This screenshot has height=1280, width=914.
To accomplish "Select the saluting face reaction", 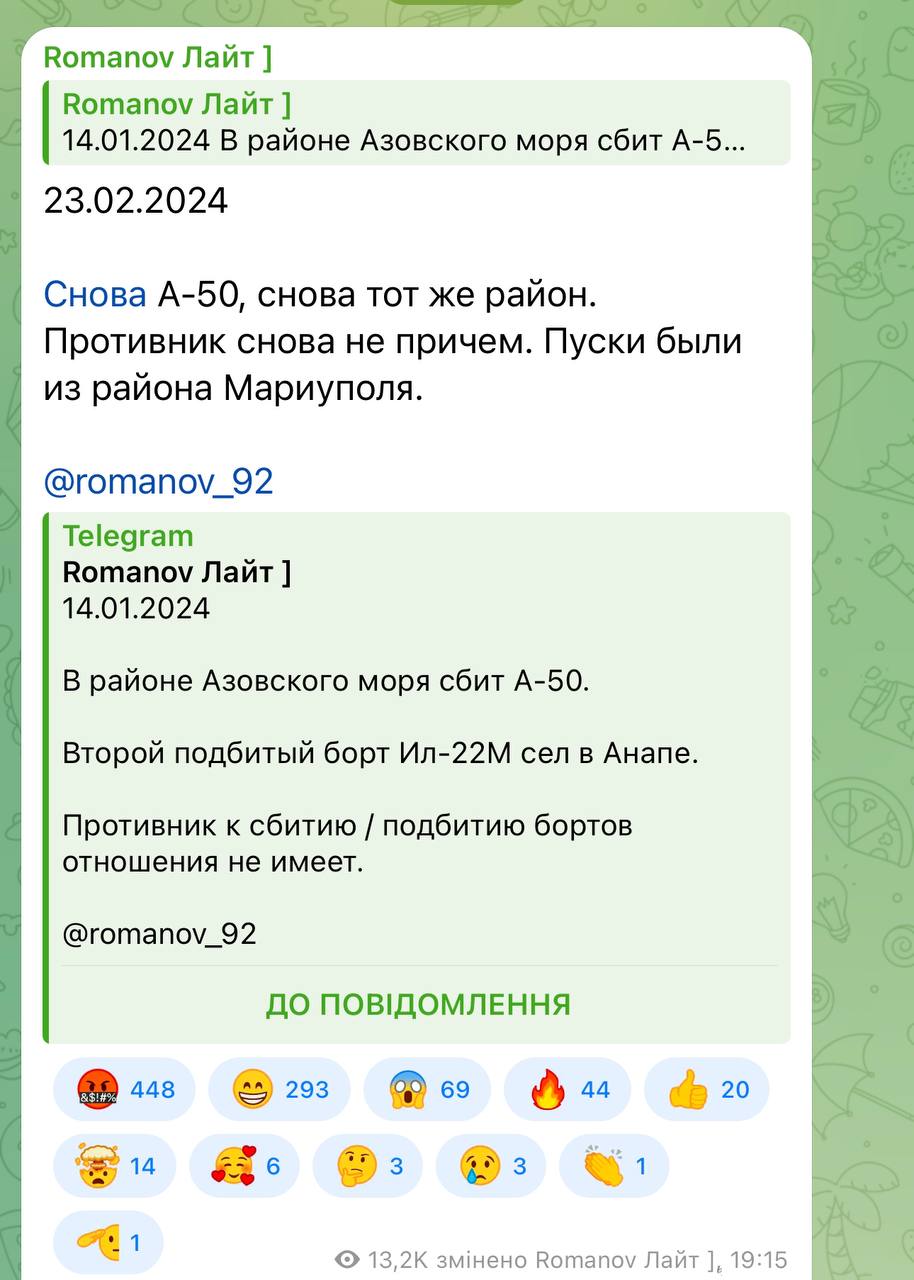I will 107,1243.
